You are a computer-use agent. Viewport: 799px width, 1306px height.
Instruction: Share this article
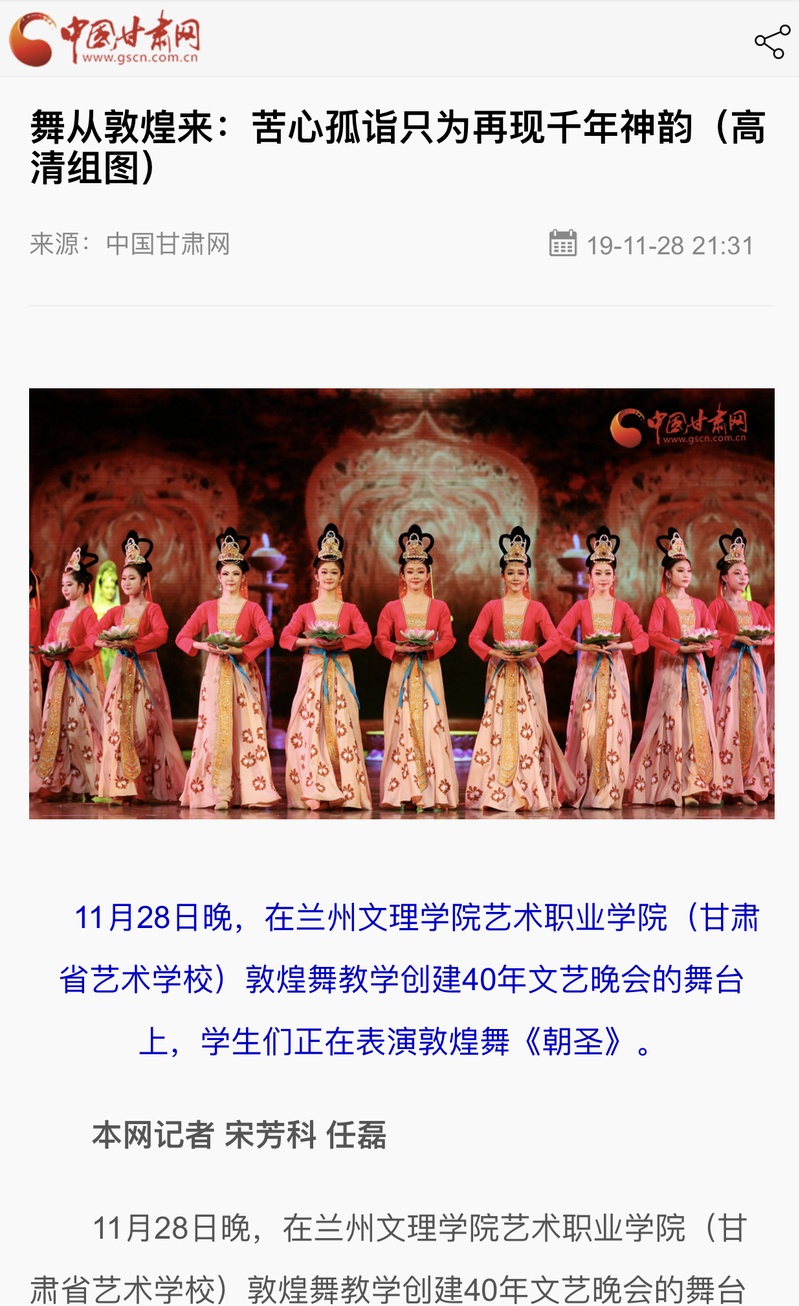[771, 41]
